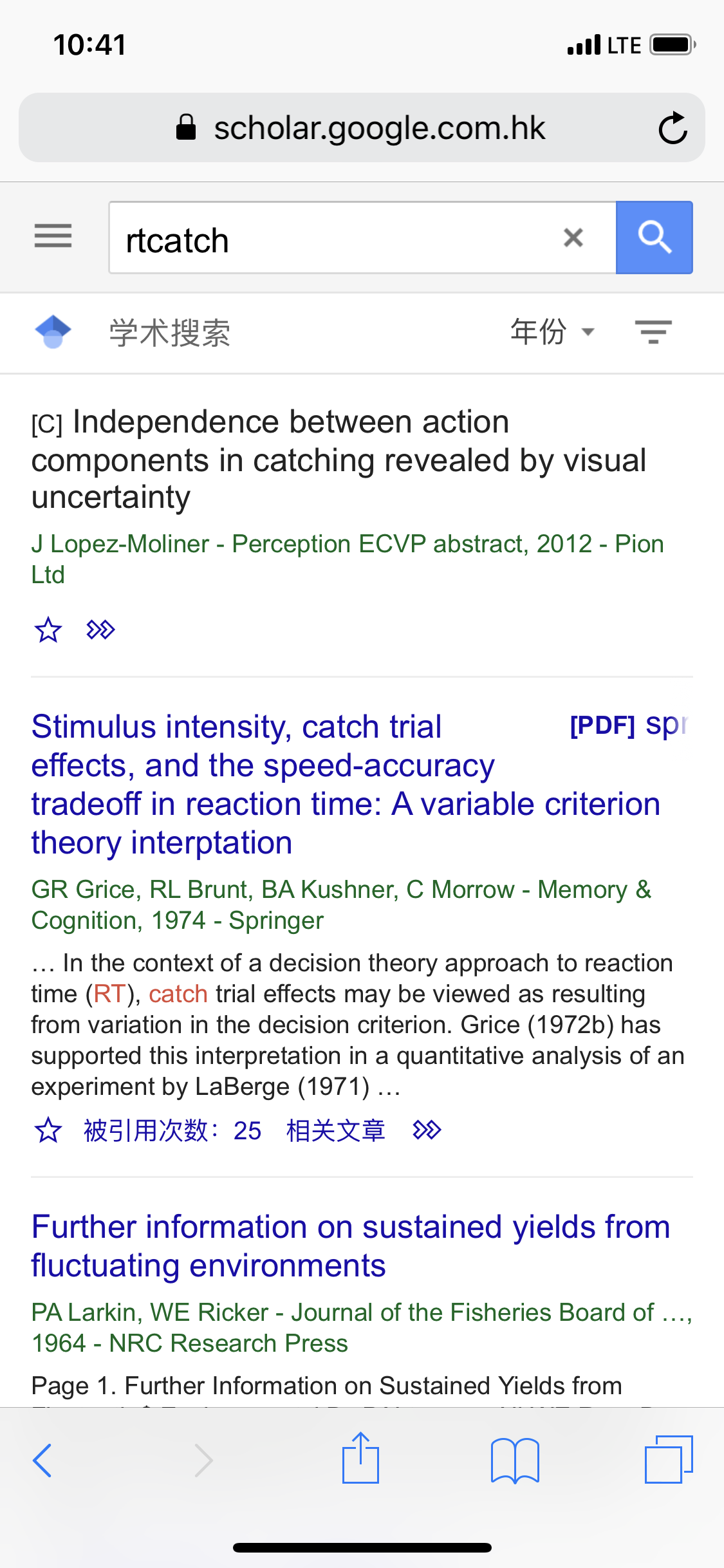Open the filter options icon
Viewport: 724px width, 1568px height.
(x=653, y=332)
